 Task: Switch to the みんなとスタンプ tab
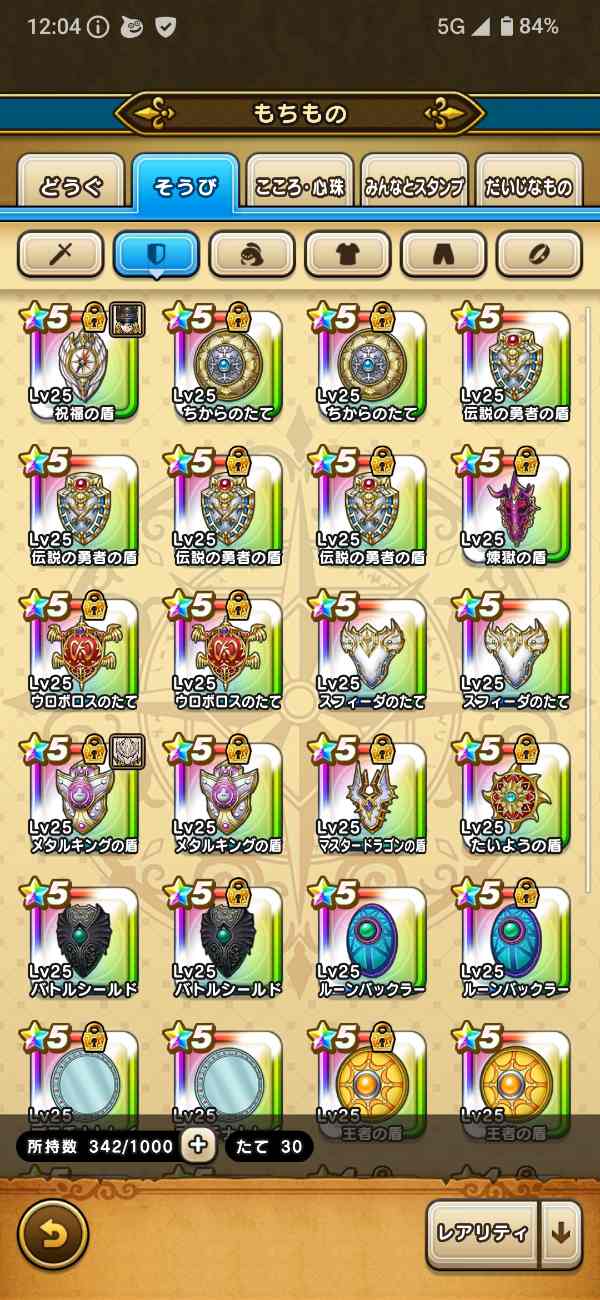pyautogui.click(x=414, y=186)
